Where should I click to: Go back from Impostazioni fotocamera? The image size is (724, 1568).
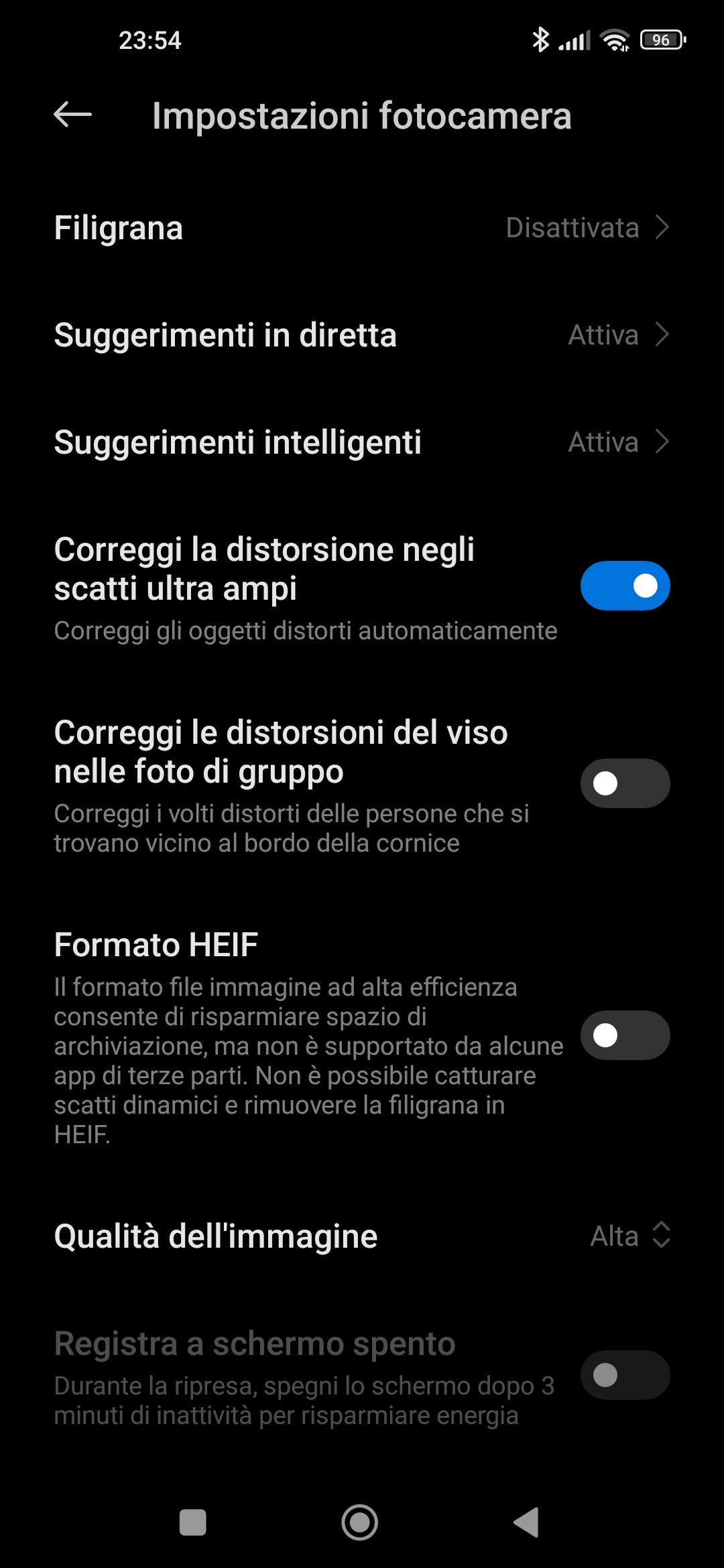pyautogui.click(x=72, y=115)
